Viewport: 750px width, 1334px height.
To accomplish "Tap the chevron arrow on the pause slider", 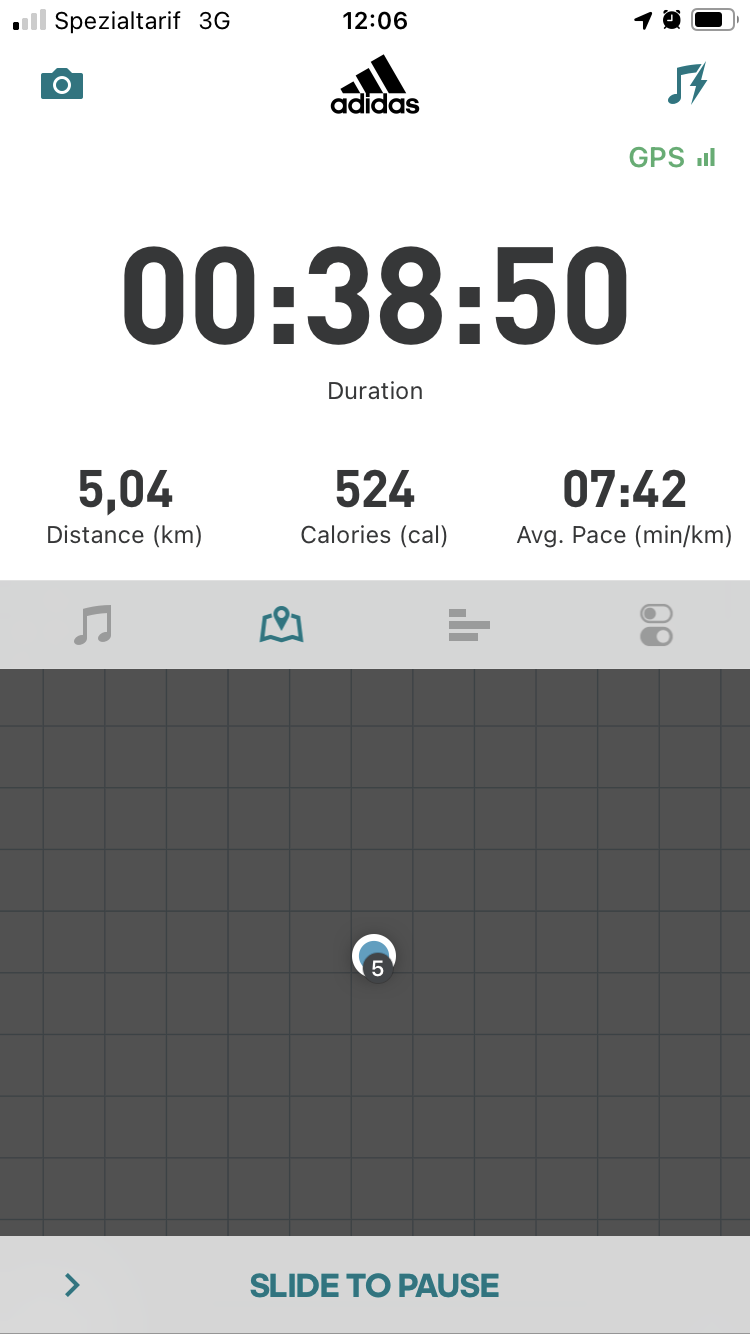I will [70, 1285].
